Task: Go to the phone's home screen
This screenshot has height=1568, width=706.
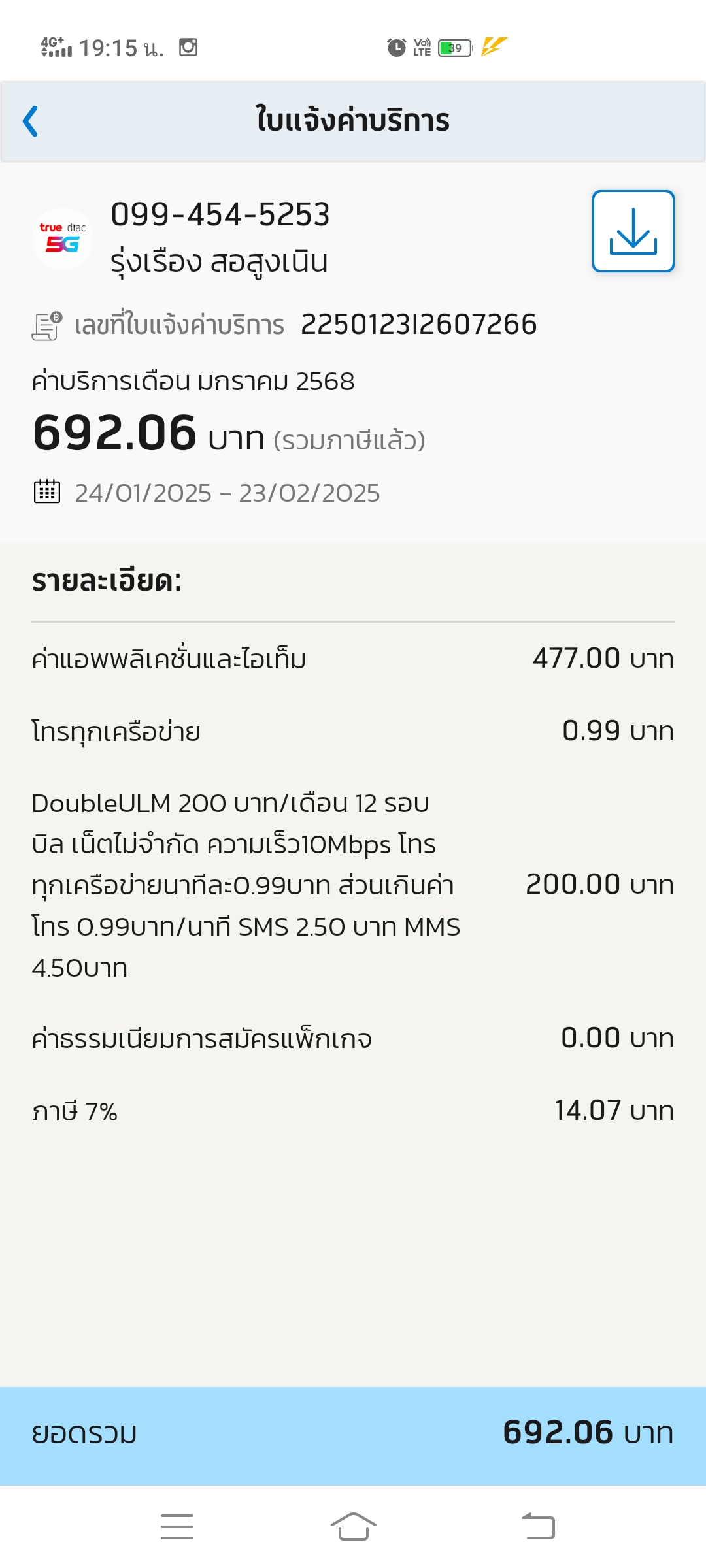Action: coord(353,1527)
